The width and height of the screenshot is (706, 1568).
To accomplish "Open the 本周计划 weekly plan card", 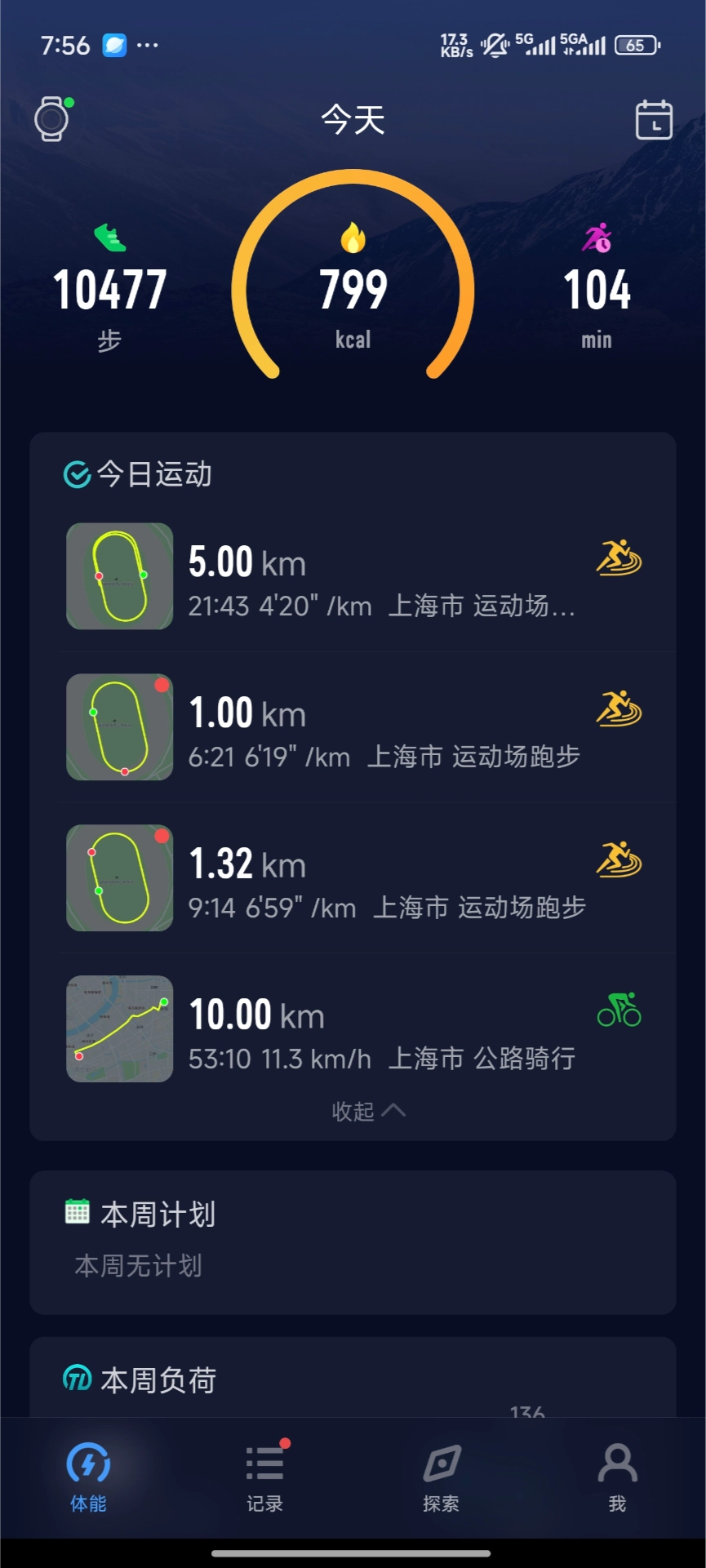I will (x=353, y=1242).
